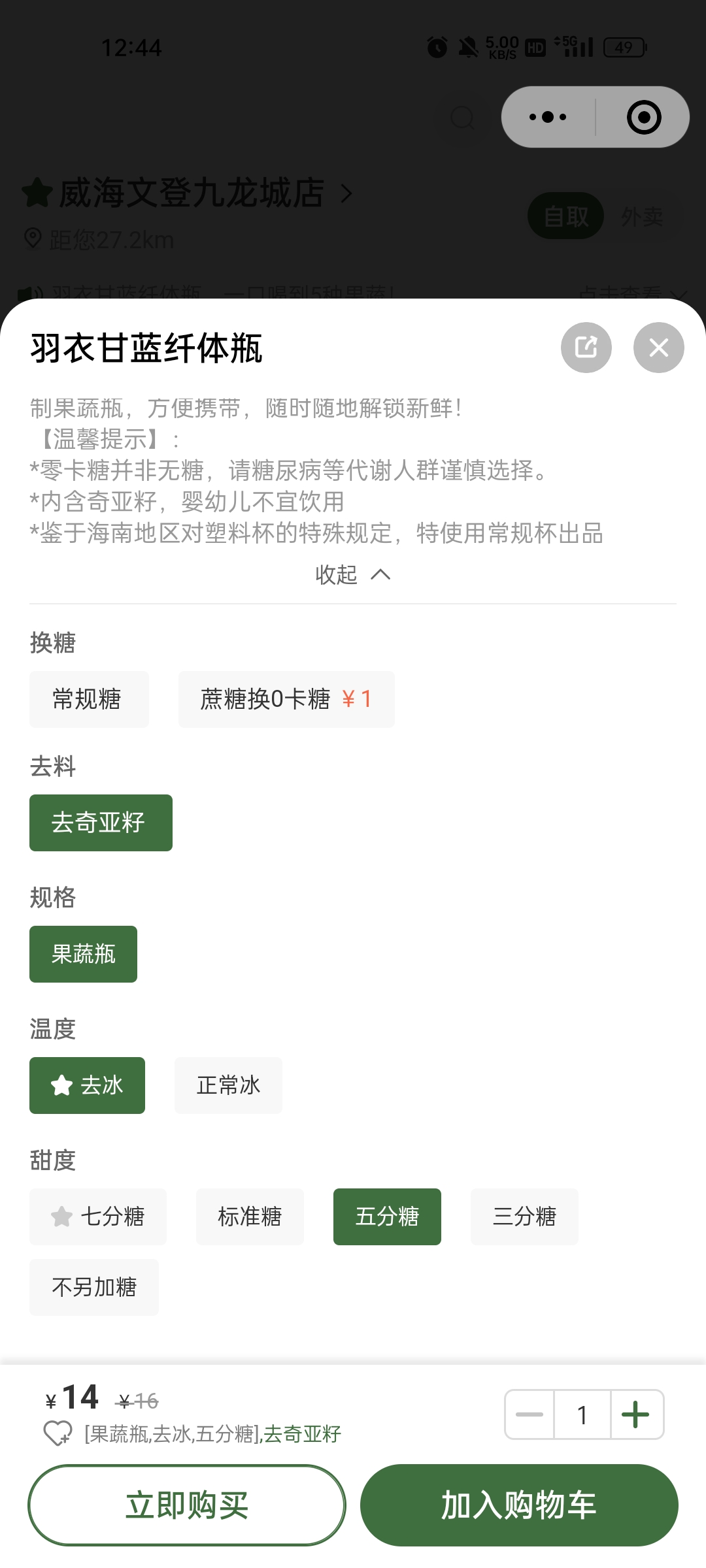Increase quantity with the plus button
This screenshot has width=706, height=1568.
coord(636,1414)
